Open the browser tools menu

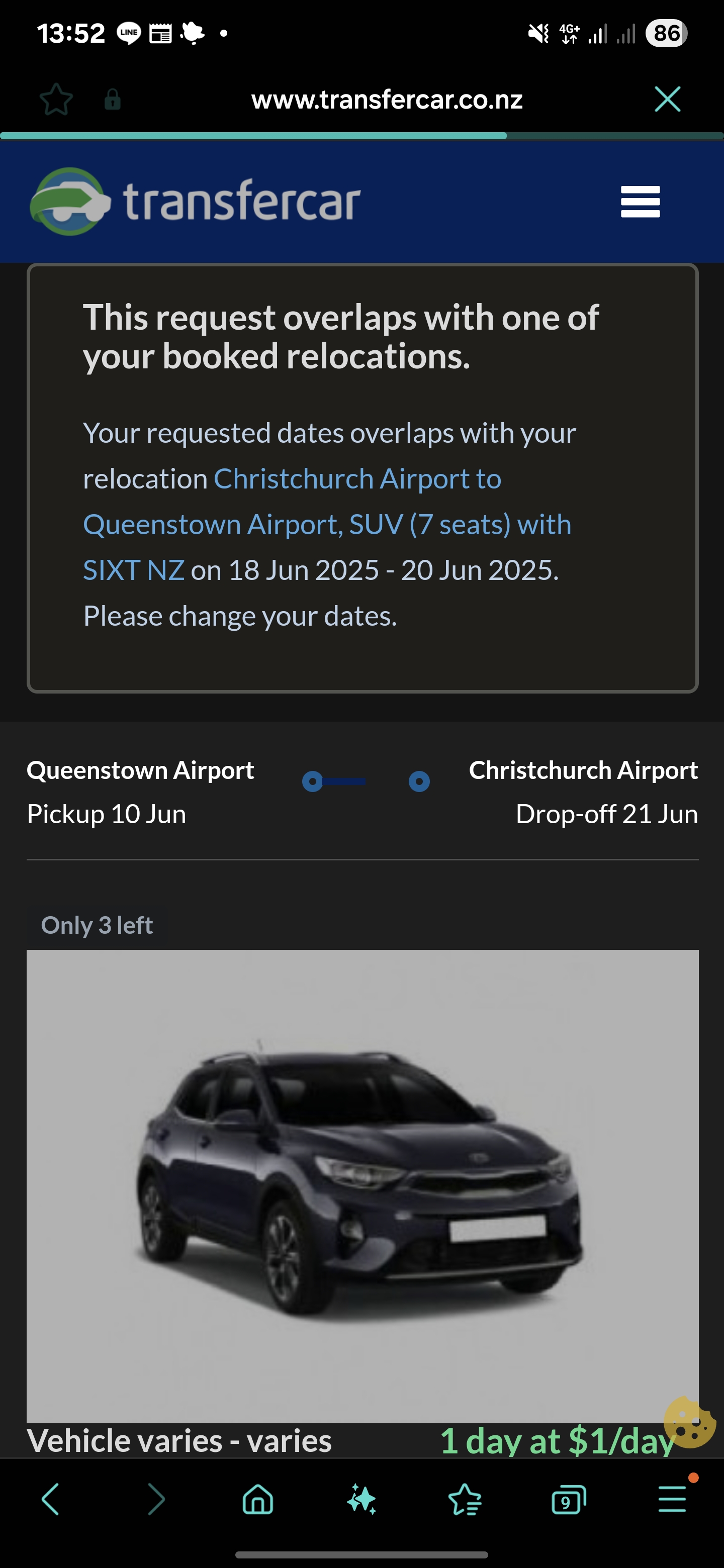click(x=673, y=1499)
